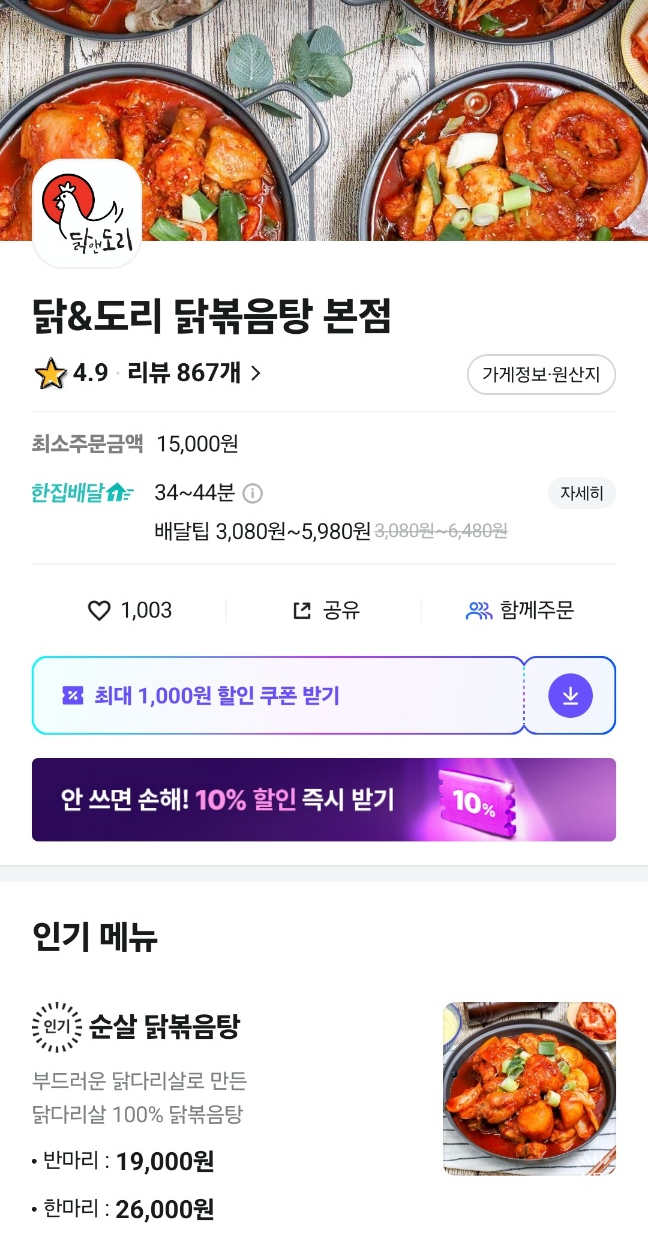Screen dimensions: 648x1238
Task: Open 가게정보·원산지 store info
Action: [541, 375]
